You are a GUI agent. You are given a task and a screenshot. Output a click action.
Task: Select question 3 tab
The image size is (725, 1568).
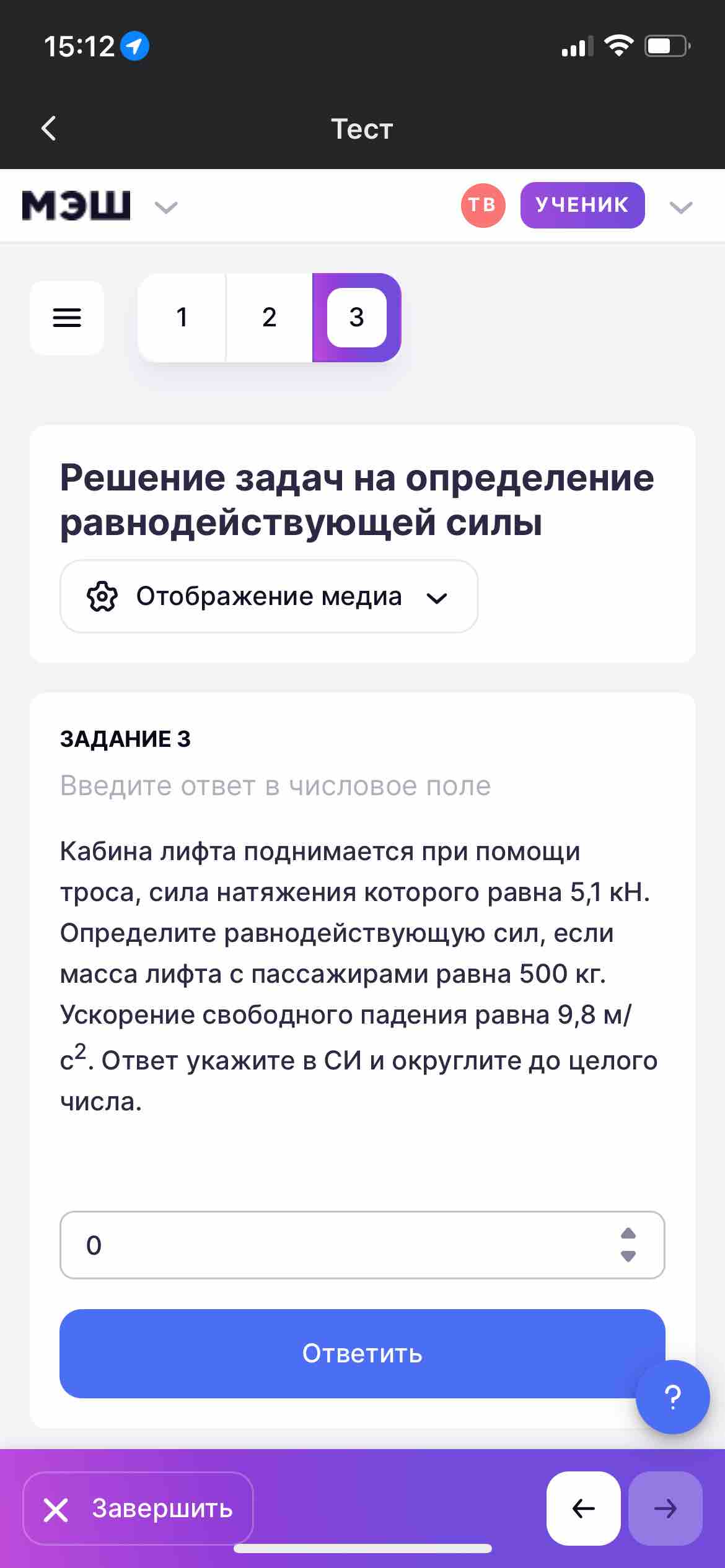pos(356,318)
